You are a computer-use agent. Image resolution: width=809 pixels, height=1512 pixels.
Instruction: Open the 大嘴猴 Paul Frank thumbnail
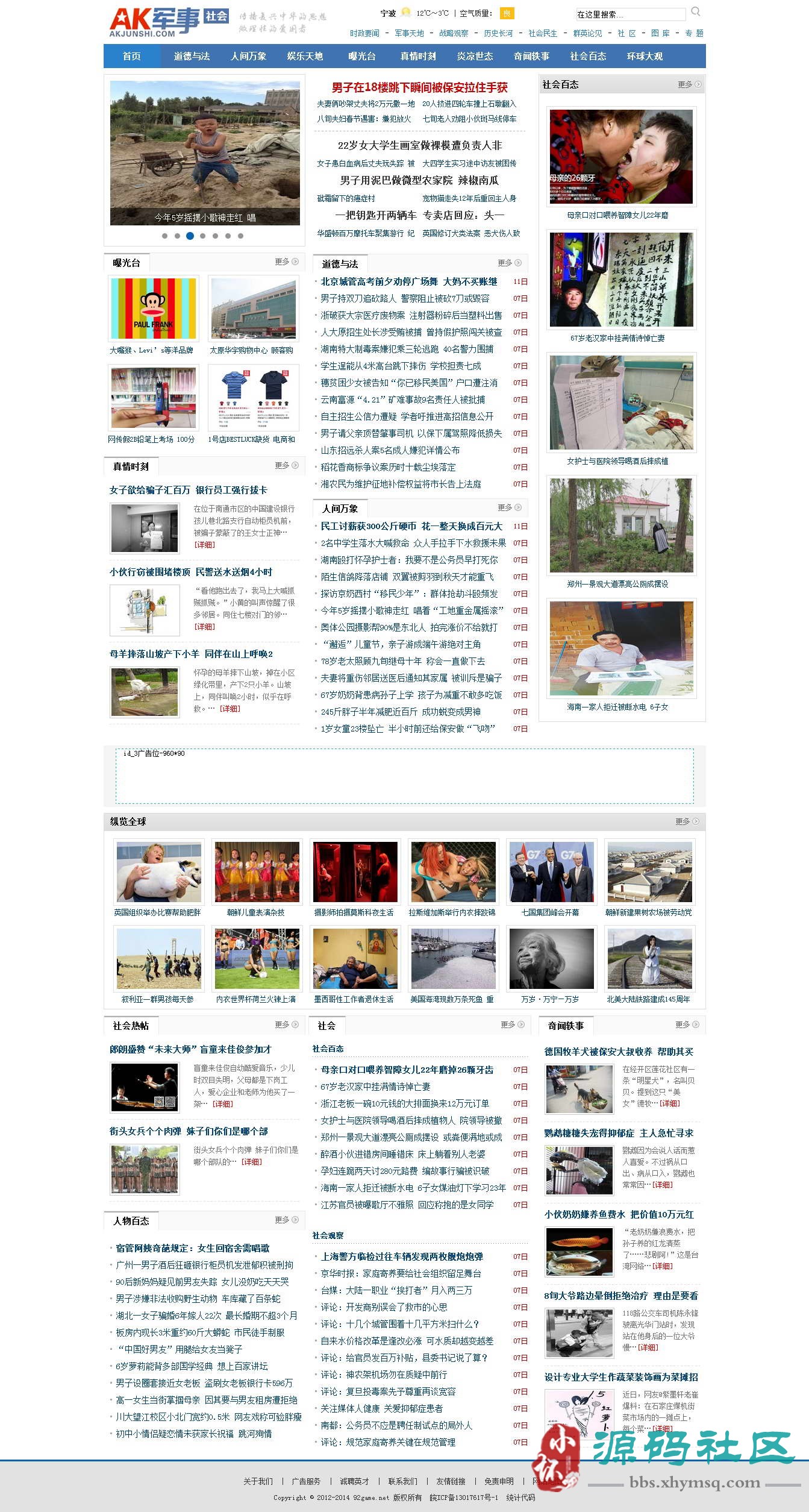click(x=153, y=308)
